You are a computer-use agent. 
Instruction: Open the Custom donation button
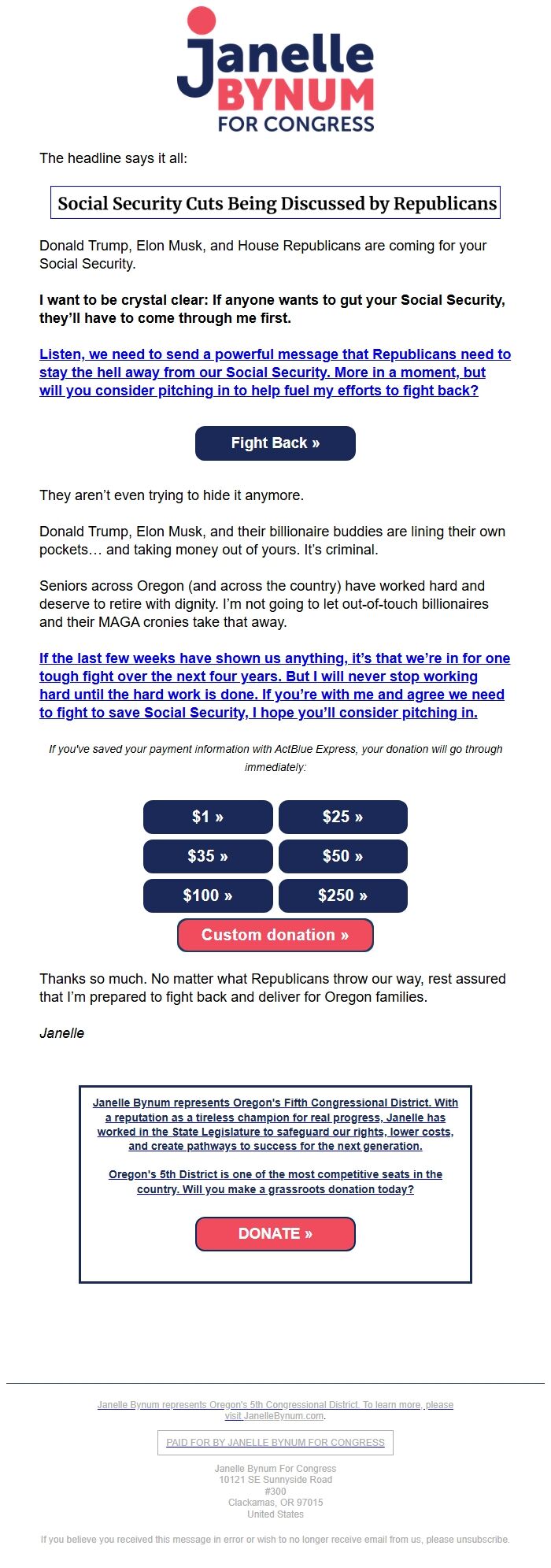[275, 935]
